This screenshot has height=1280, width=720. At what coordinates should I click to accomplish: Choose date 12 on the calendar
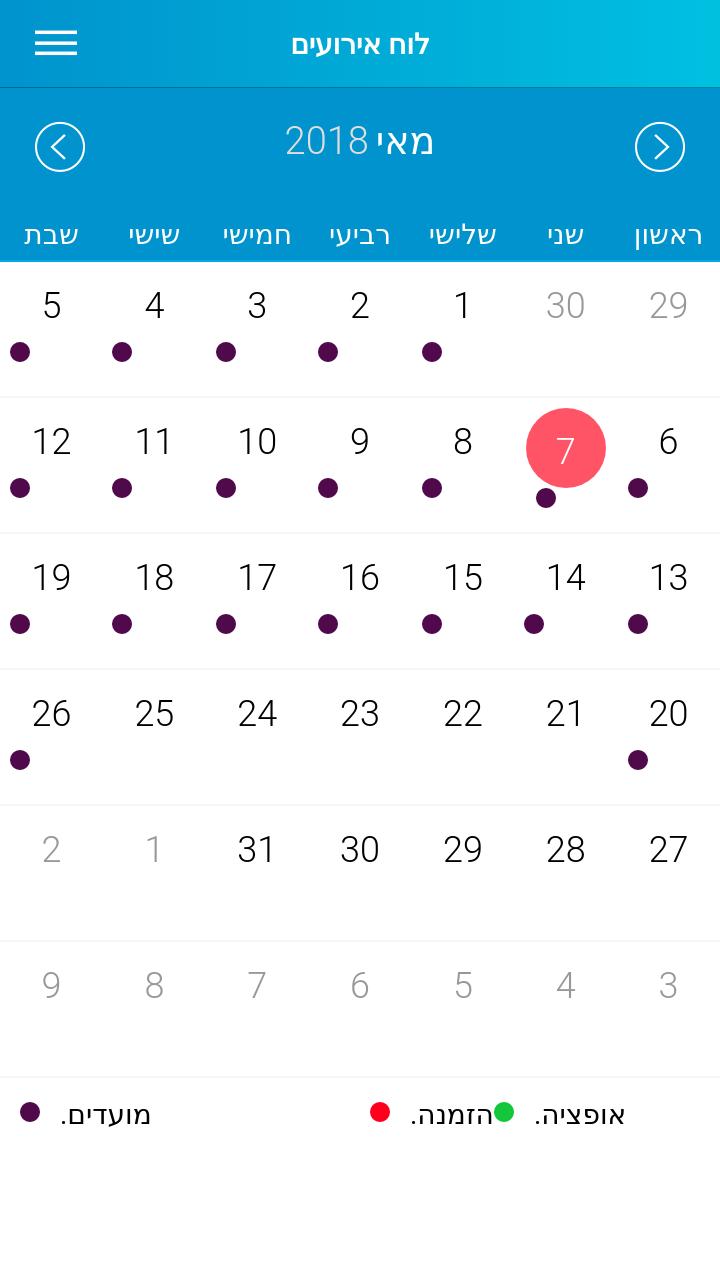(x=52, y=442)
